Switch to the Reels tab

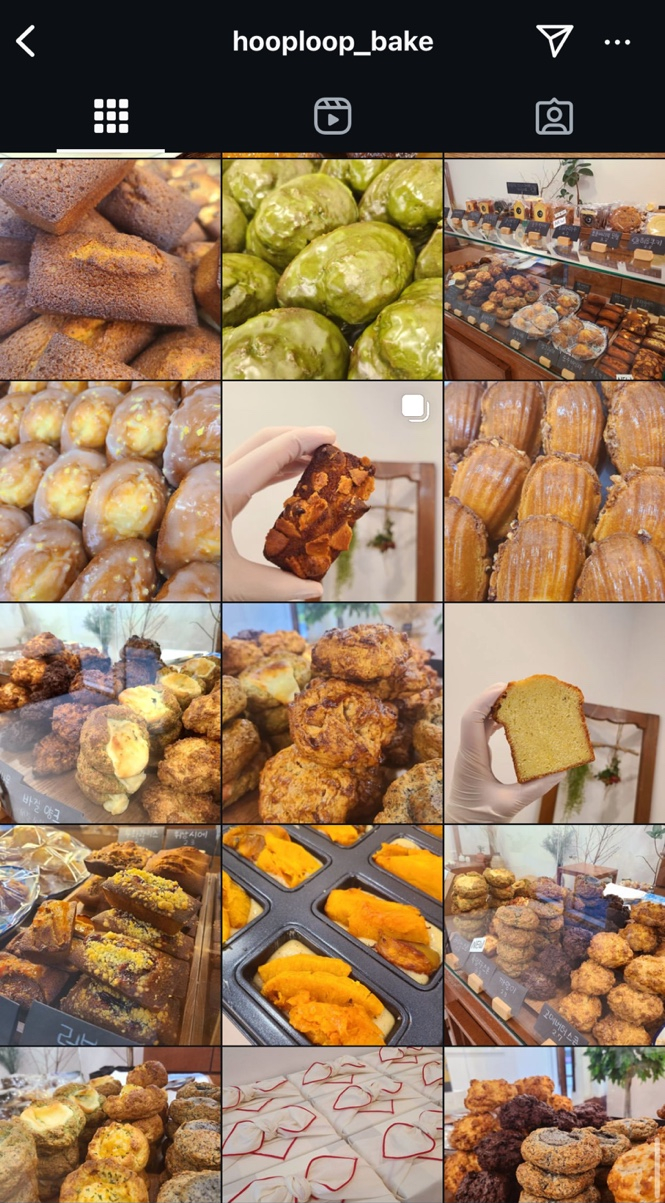tap(332, 117)
